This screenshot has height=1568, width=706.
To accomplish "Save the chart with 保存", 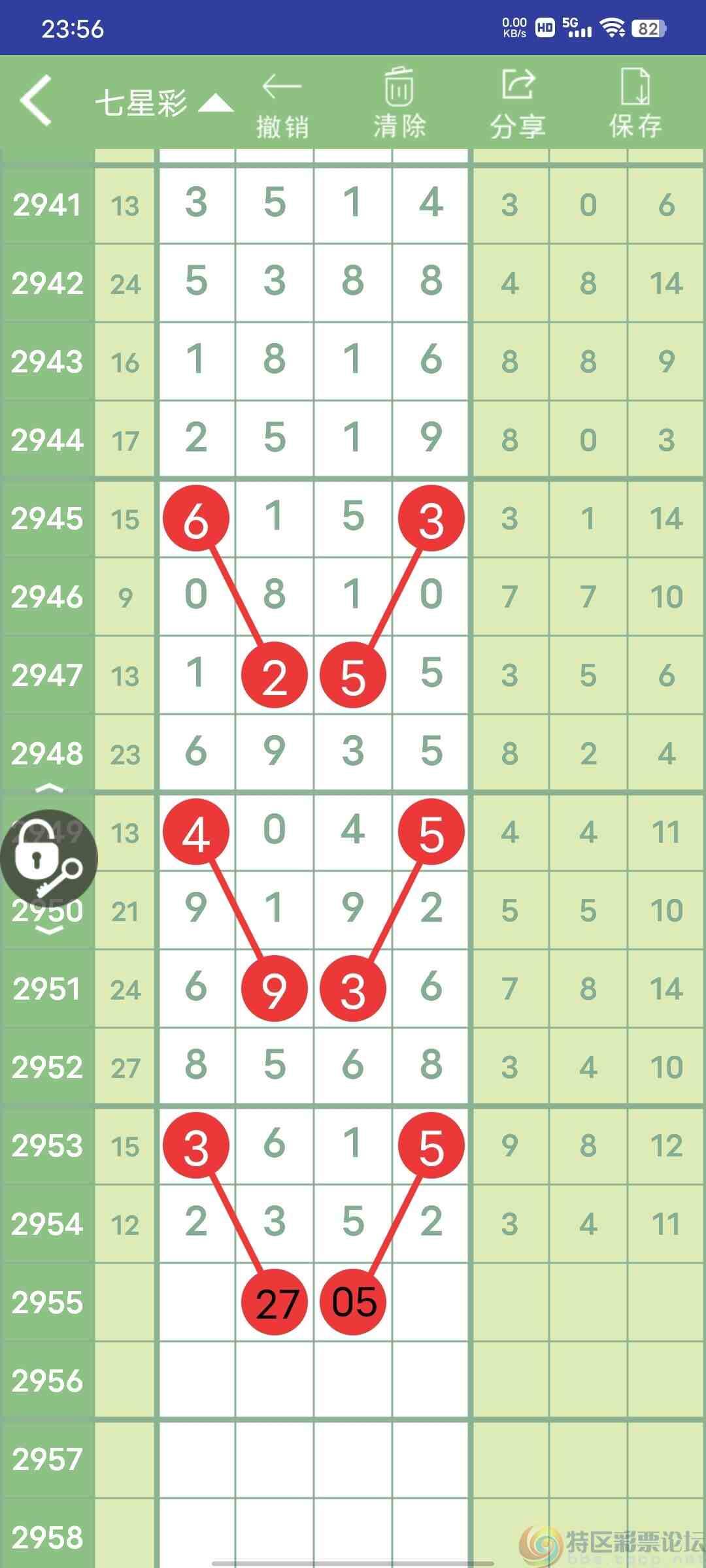I will (635, 103).
